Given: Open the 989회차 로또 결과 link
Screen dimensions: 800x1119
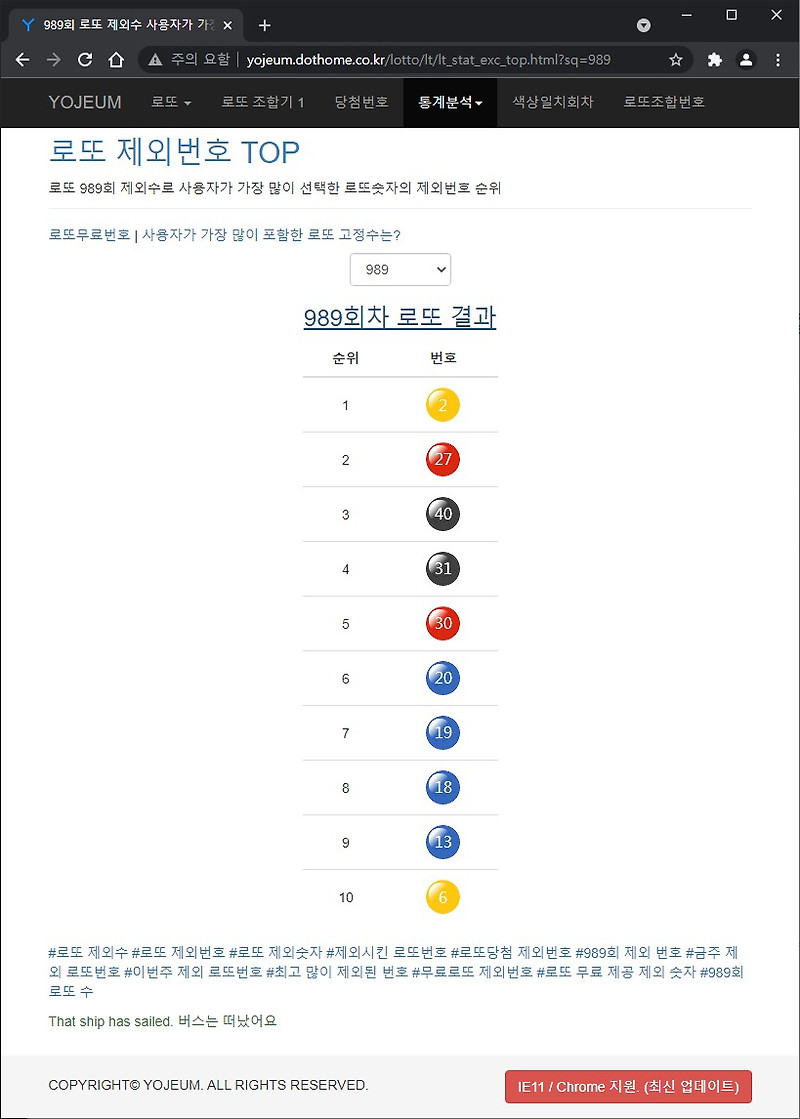Looking at the screenshot, I should coord(400,317).
